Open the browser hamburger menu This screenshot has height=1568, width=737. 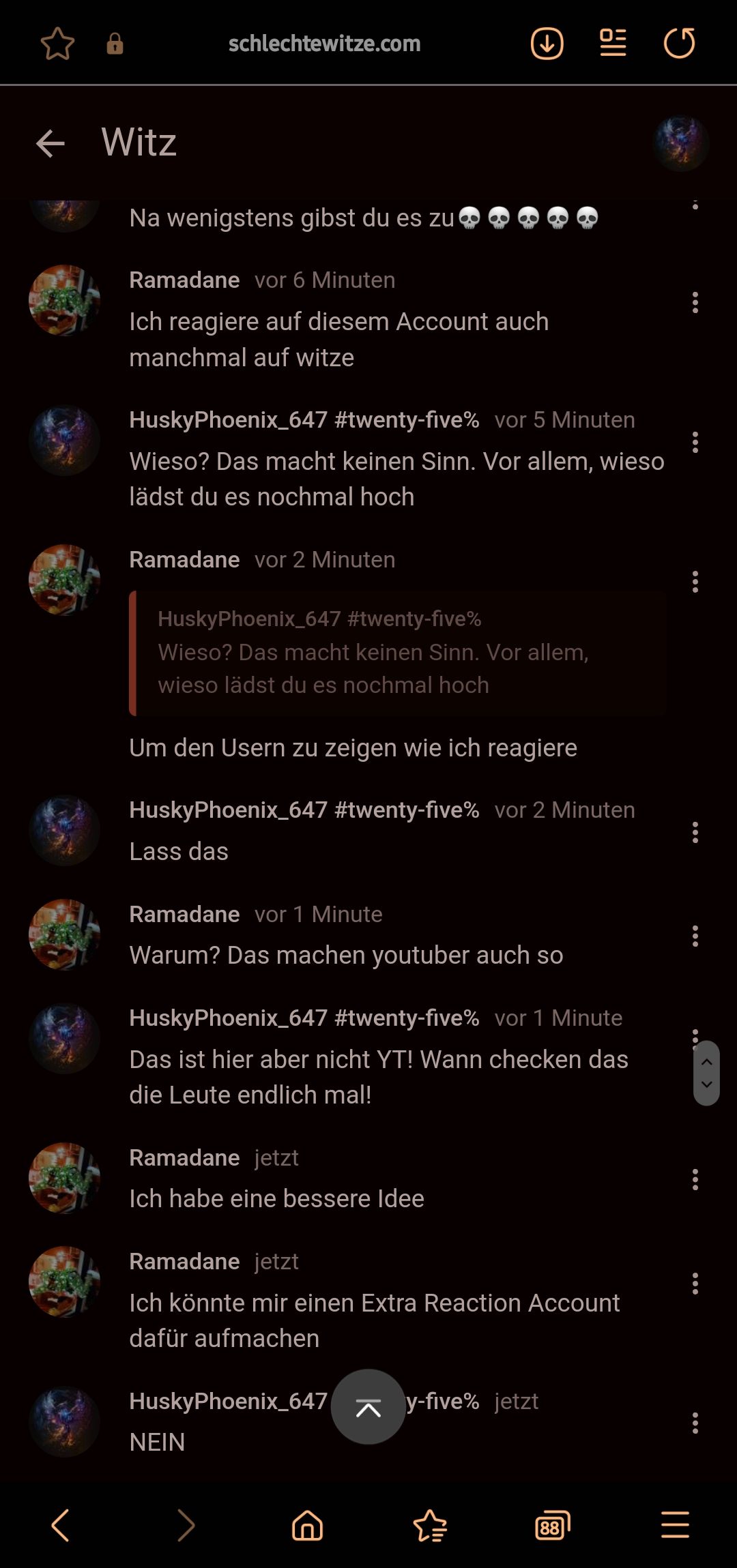[675, 1526]
